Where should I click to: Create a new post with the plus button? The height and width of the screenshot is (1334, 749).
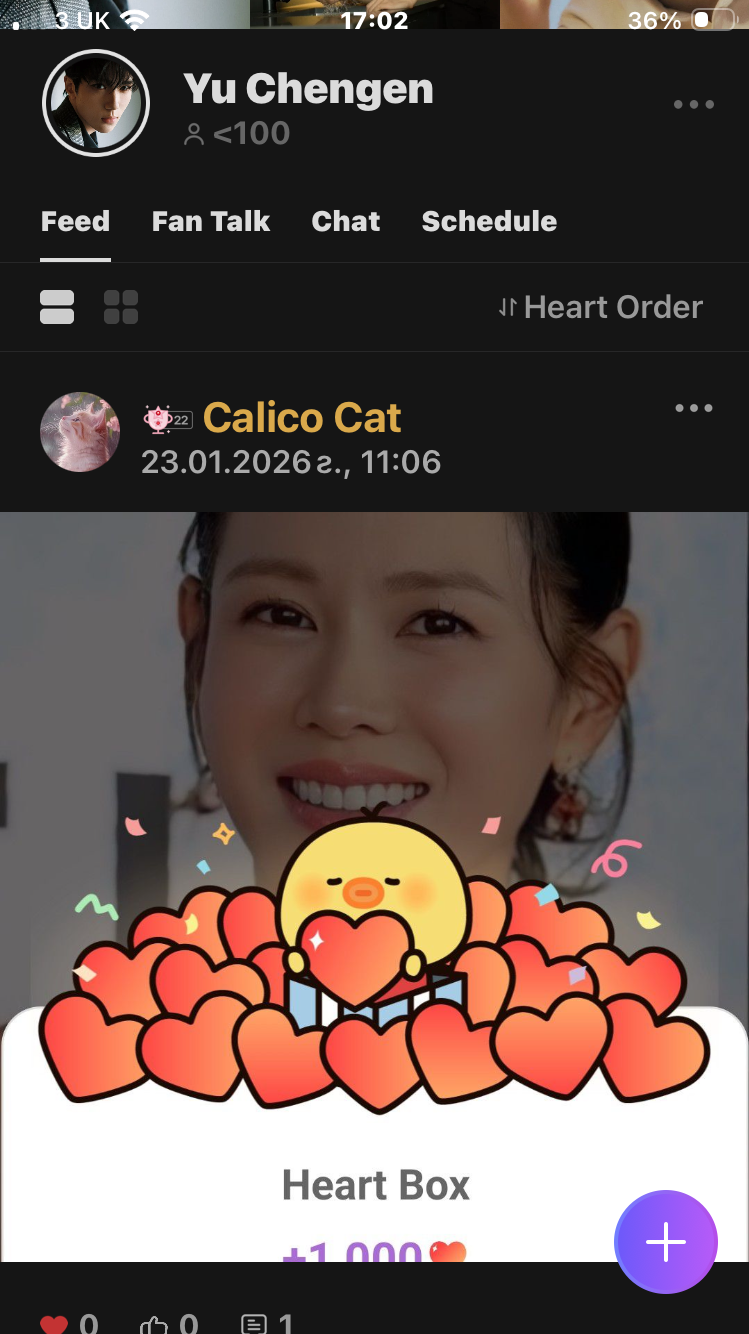666,1241
